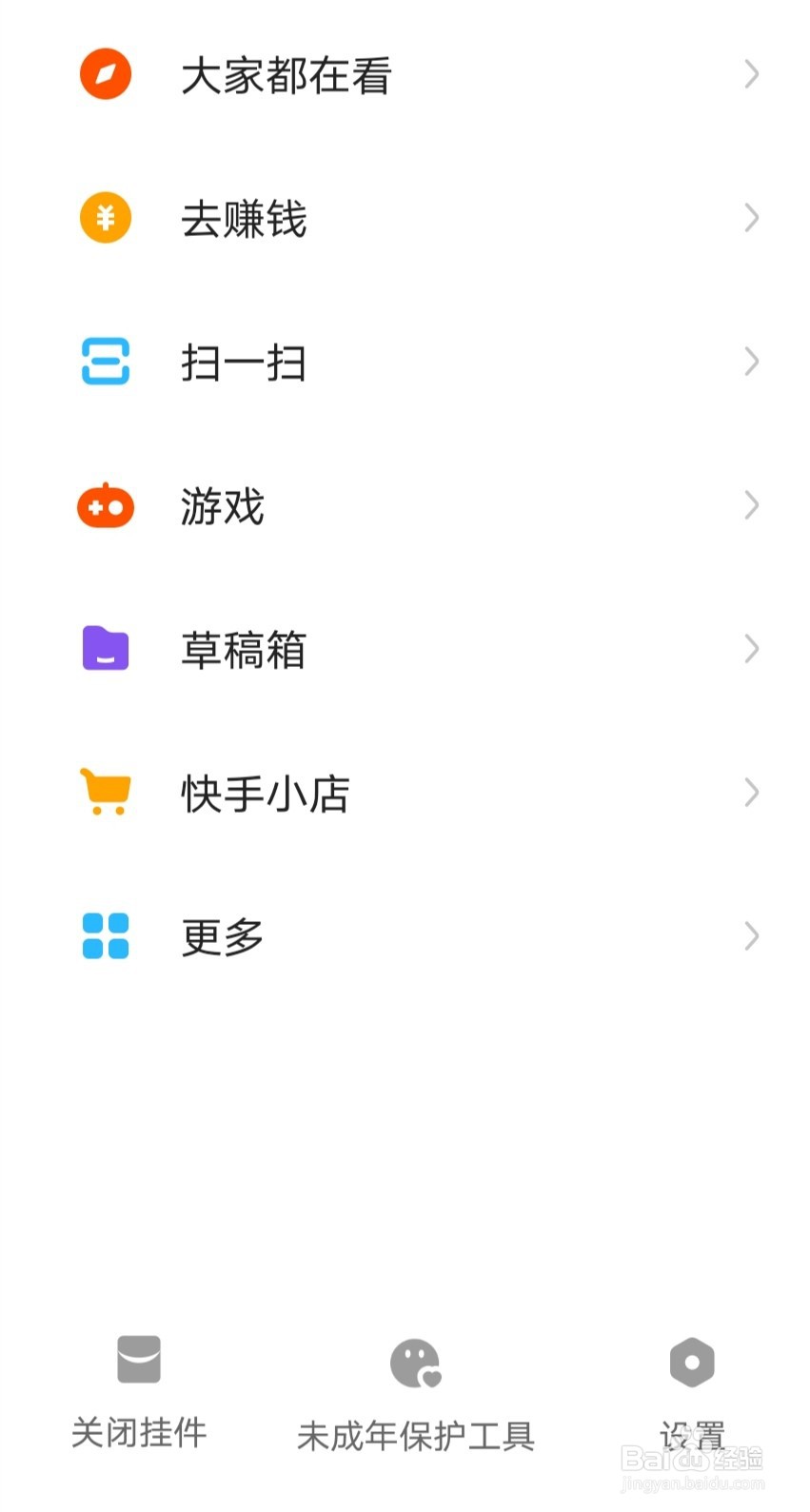Open 未成年保护工具
This screenshot has height=1512, width=810.
pyautogui.click(x=415, y=1394)
